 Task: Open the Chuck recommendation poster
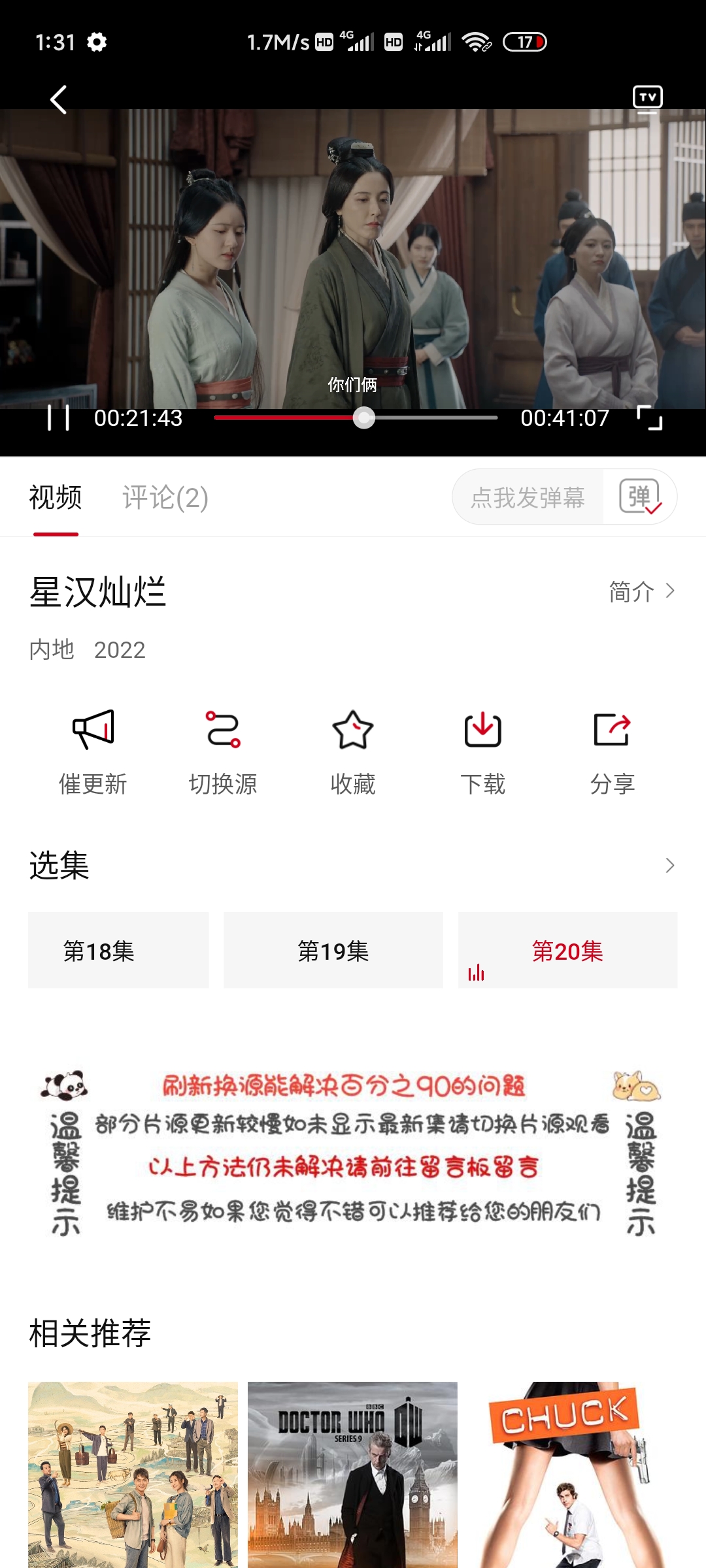[567, 1473]
